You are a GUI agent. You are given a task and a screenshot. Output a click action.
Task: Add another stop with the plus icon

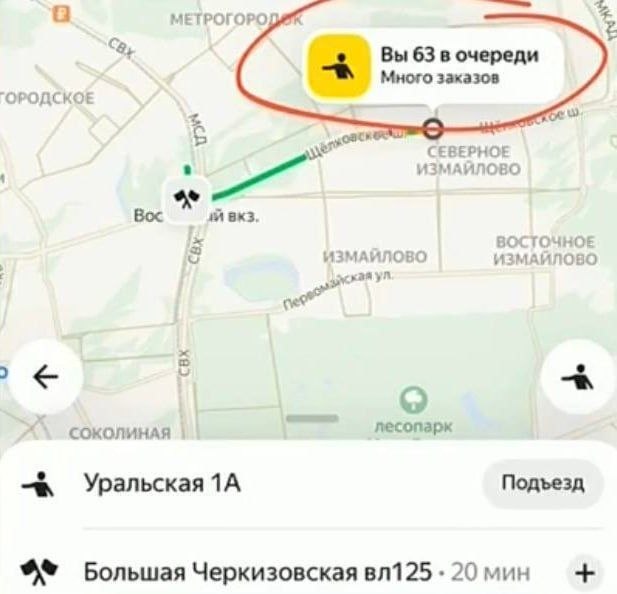585,573
